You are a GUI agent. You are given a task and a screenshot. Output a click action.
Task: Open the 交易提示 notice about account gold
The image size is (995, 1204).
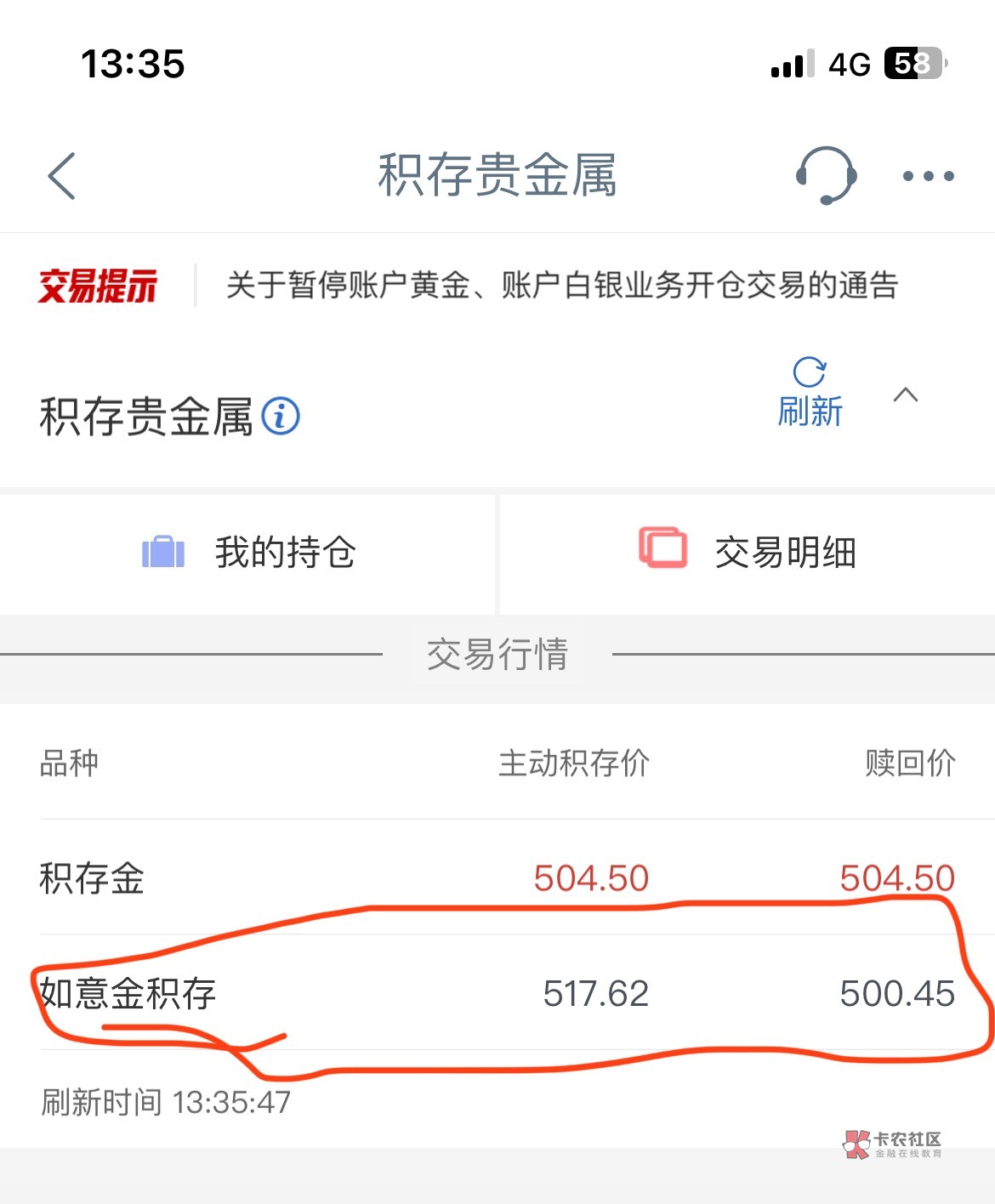pos(561,286)
